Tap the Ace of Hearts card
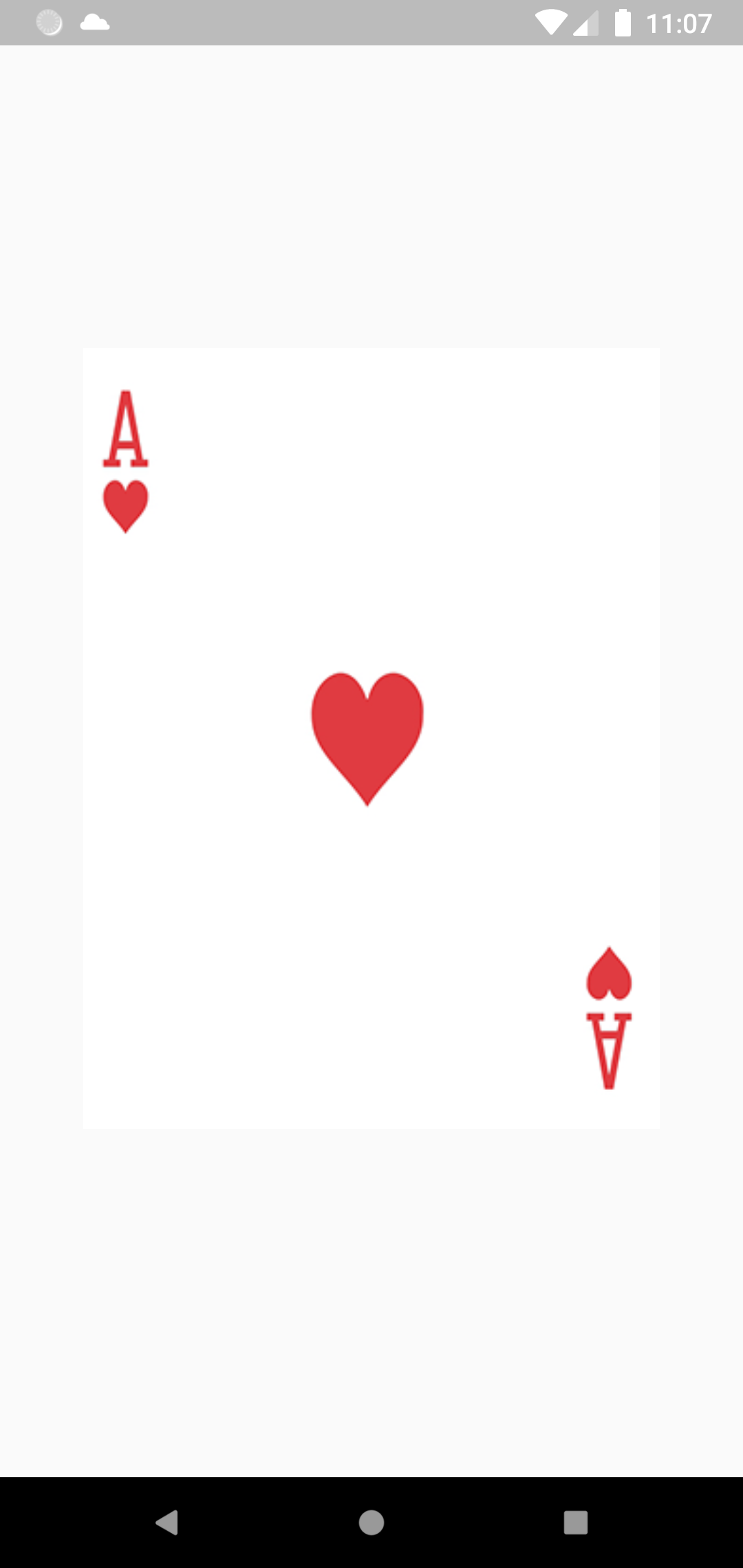Image resolution: width=743 pixels, height=1568 pixels. point(371,738)
